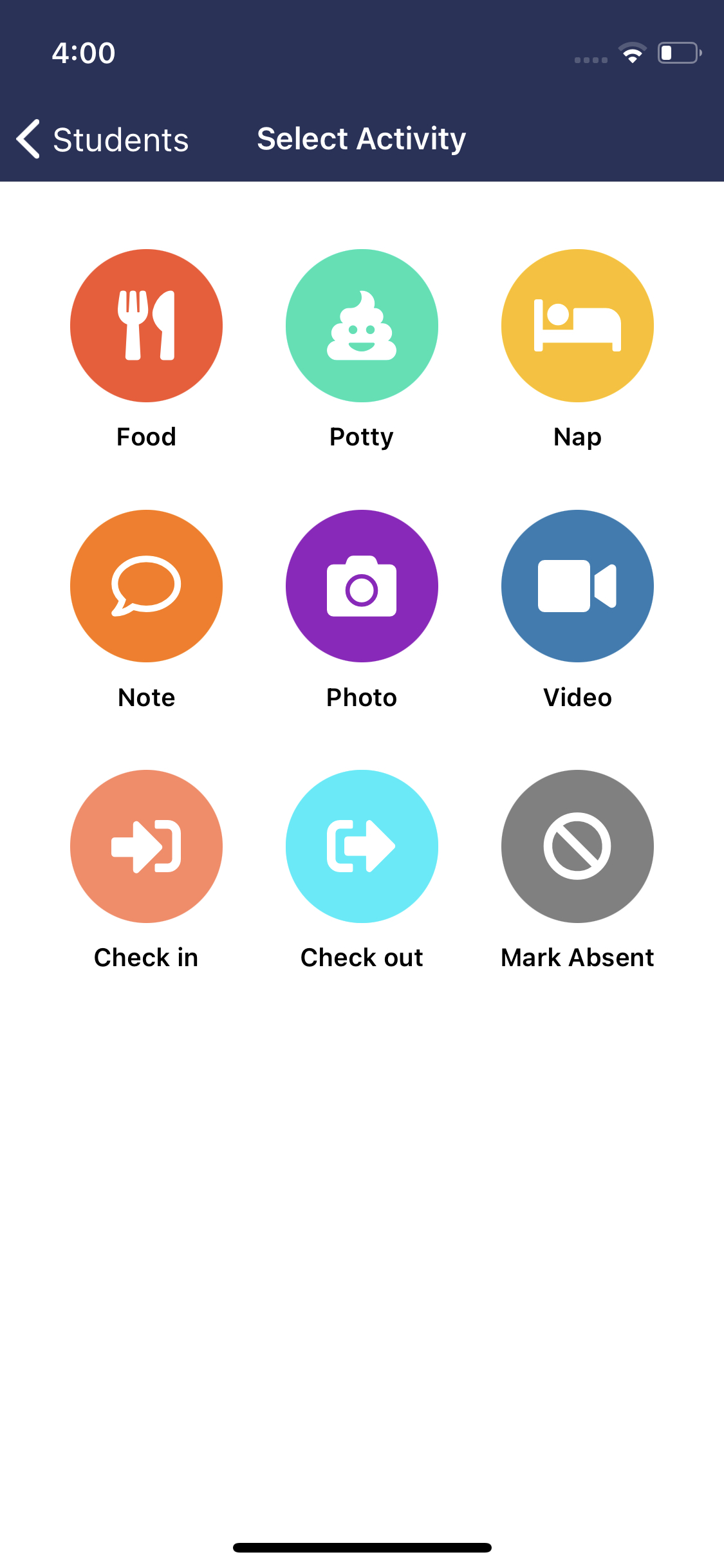
Task: Choose the Potty activity
Action: pyautogui.click(x=362, y=326)
